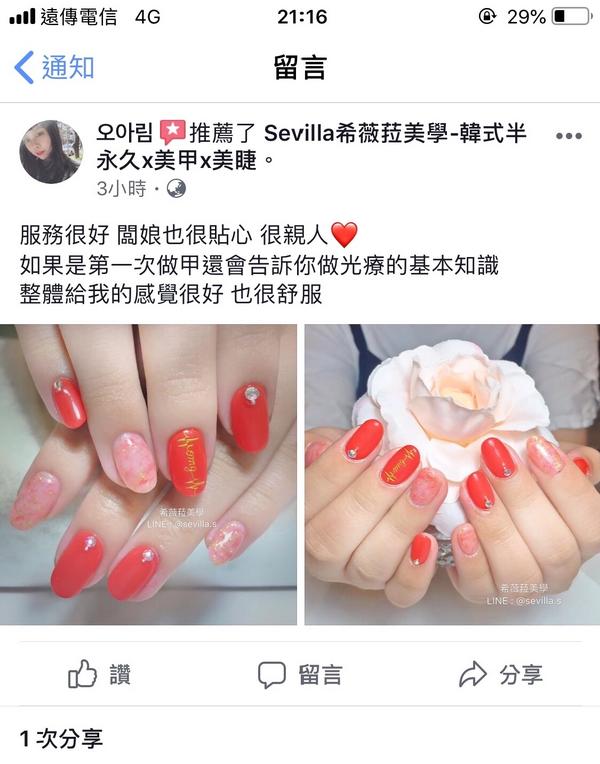Viewport: 600px width, 764px height.
Task: Open the second nail photo with the rose
Action: click(451, 474)
